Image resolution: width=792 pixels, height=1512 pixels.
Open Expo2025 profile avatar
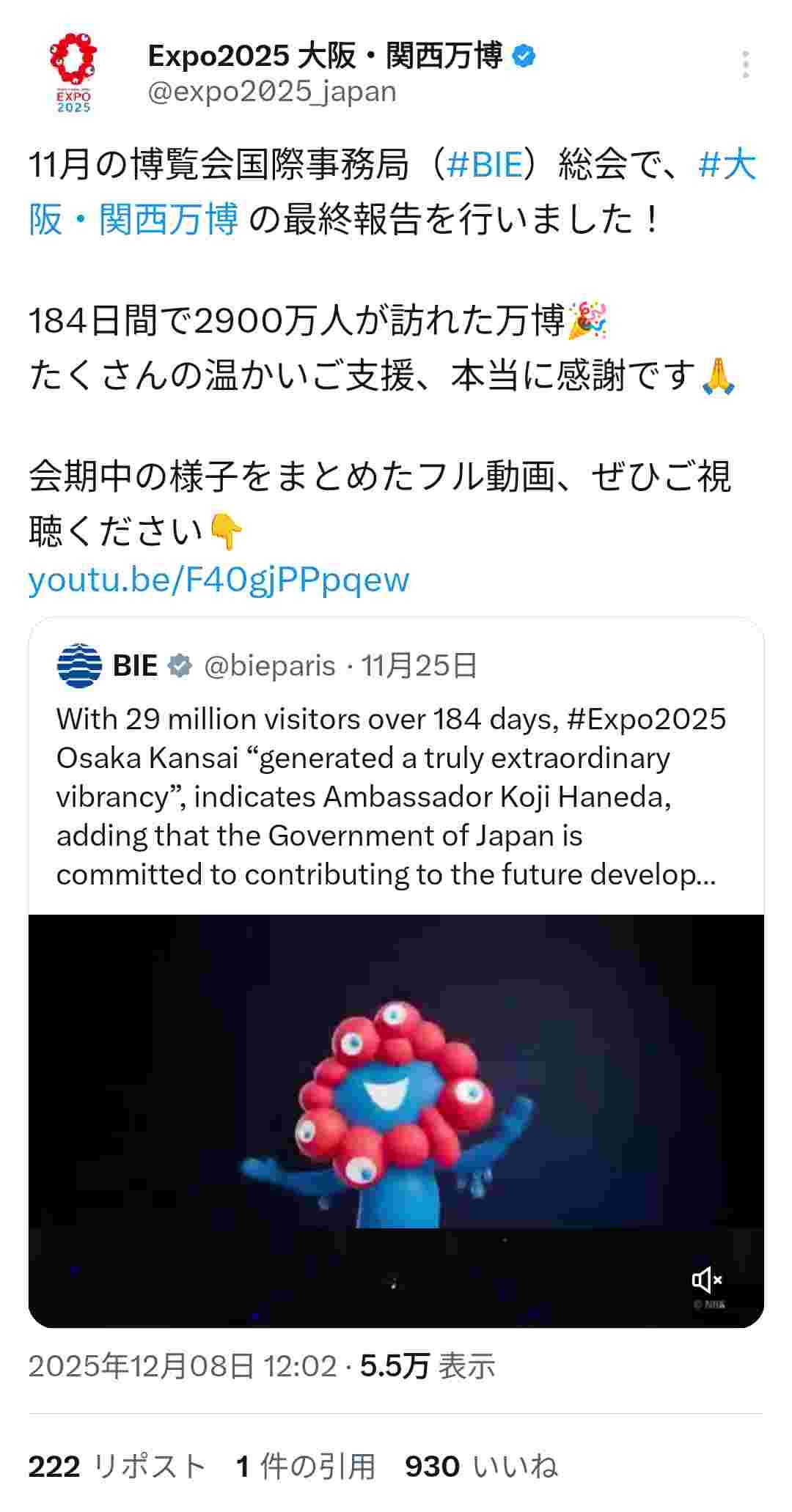click(x=73, y=73)
